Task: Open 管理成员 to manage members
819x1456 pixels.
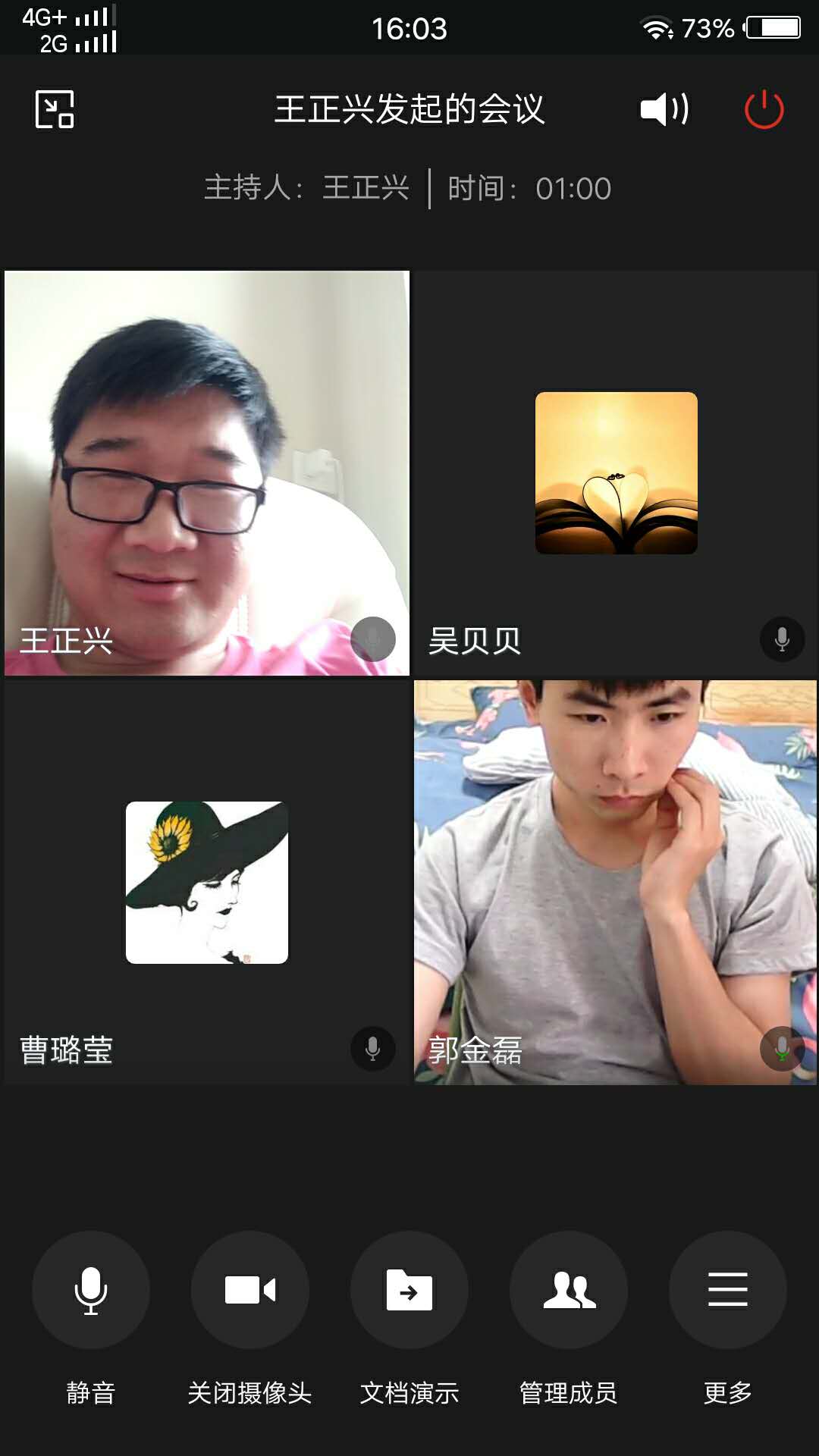Action: coord(569,1290)
